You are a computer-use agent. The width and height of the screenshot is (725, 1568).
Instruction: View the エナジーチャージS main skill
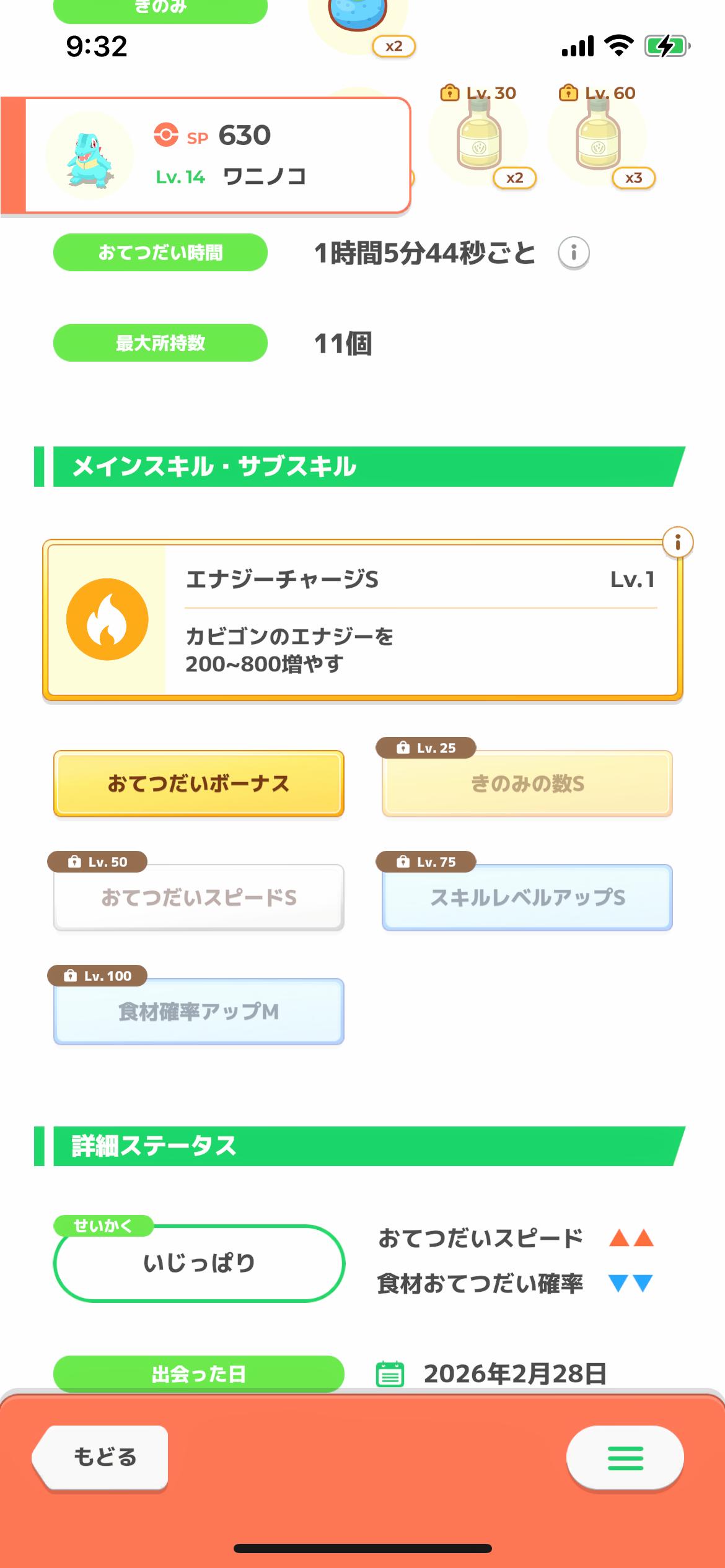(x=362, y=620)
